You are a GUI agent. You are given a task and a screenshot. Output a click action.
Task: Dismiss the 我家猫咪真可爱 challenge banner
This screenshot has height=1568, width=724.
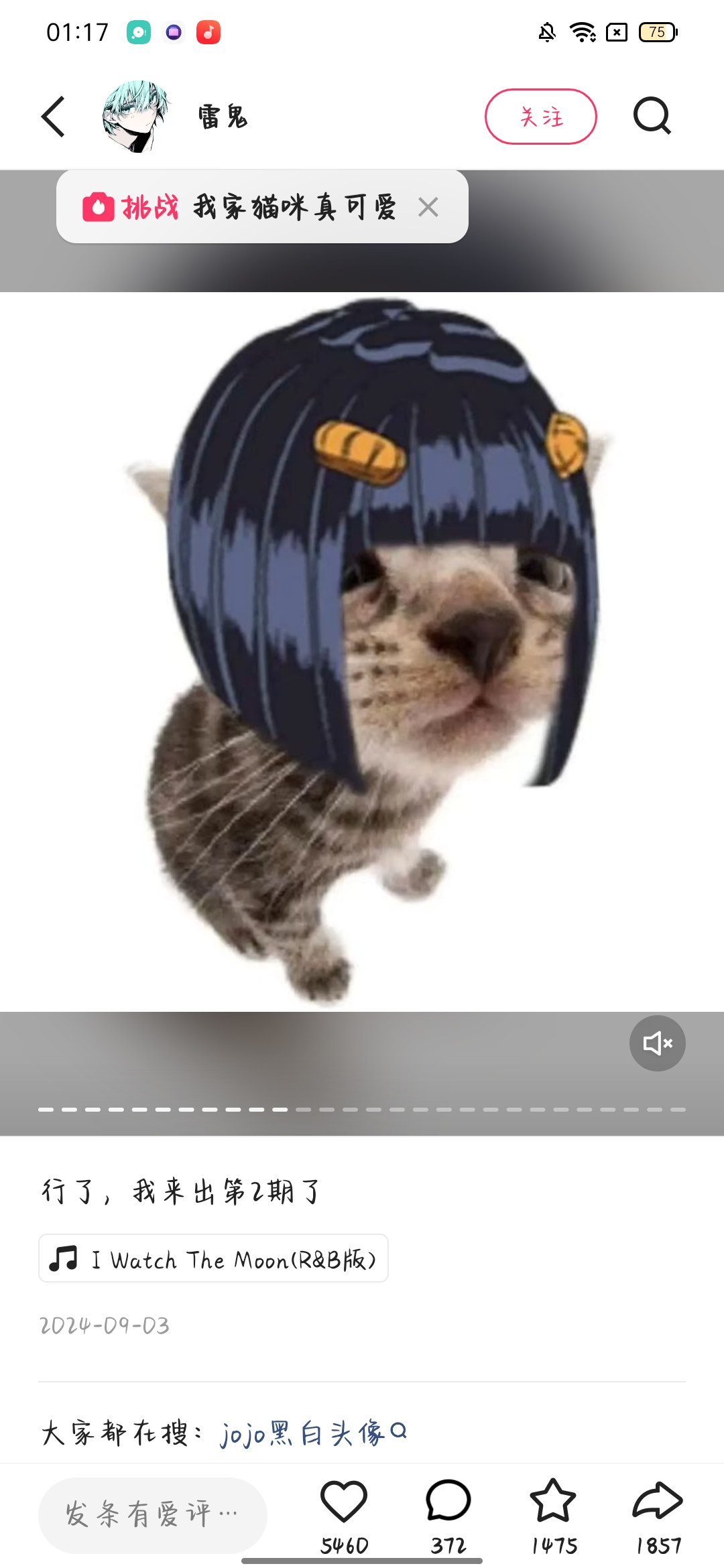(x=428, y=207)
